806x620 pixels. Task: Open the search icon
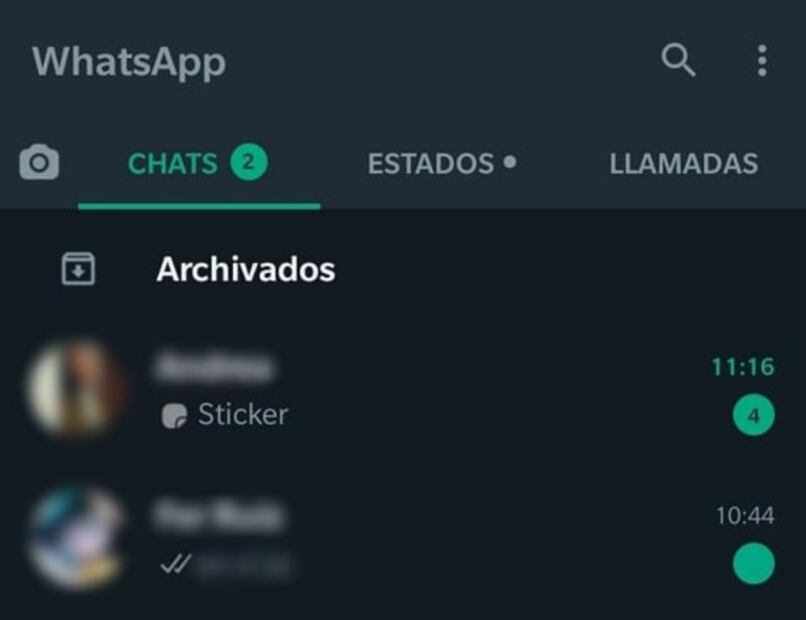tap(678, 61)
